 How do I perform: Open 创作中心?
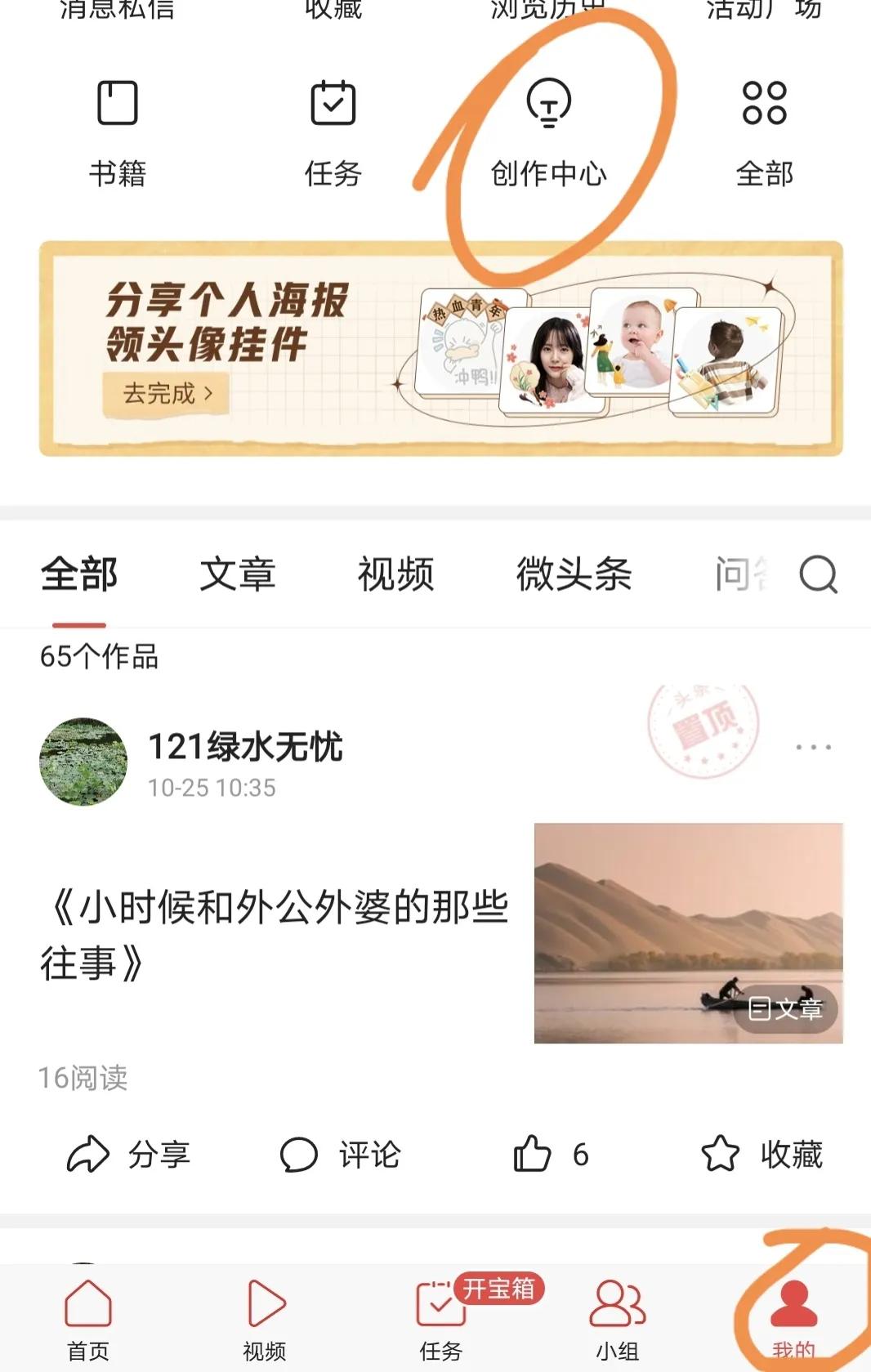click(548, 131)
